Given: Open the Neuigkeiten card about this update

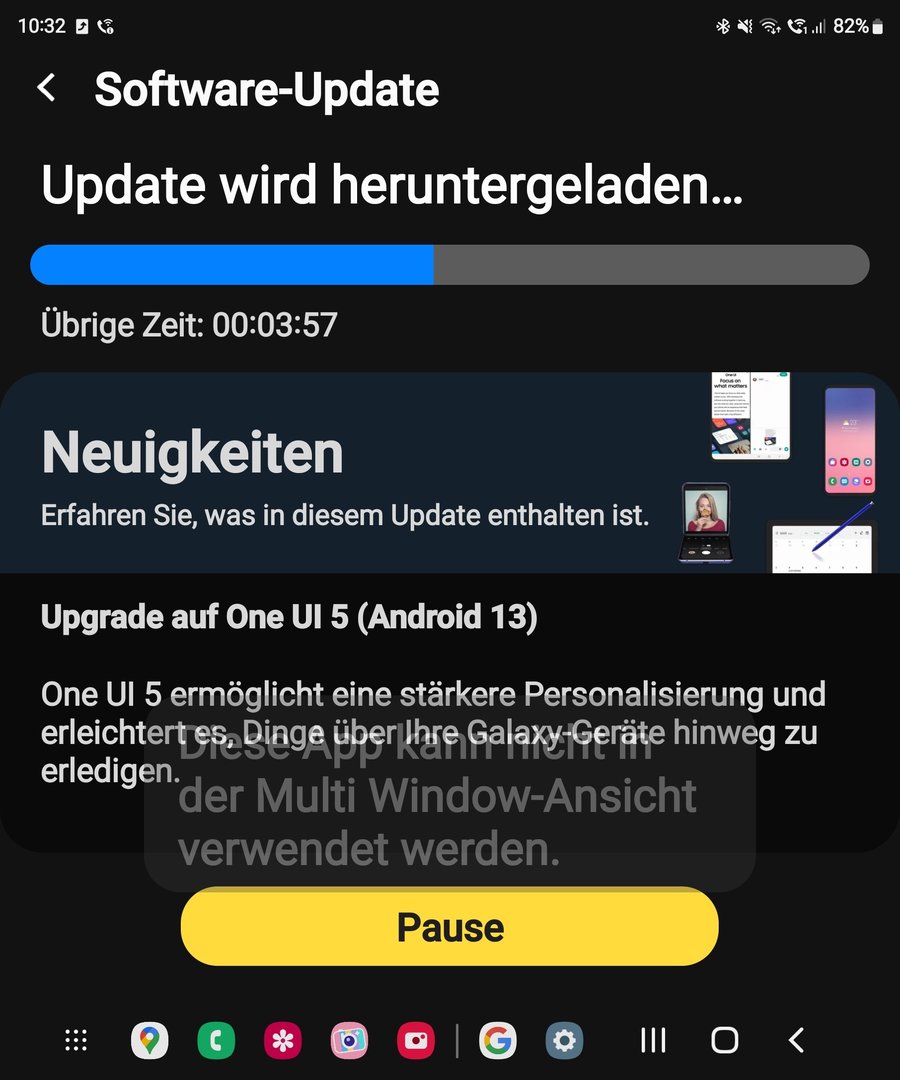Looking at the screenshot, I should pos(450,472).
